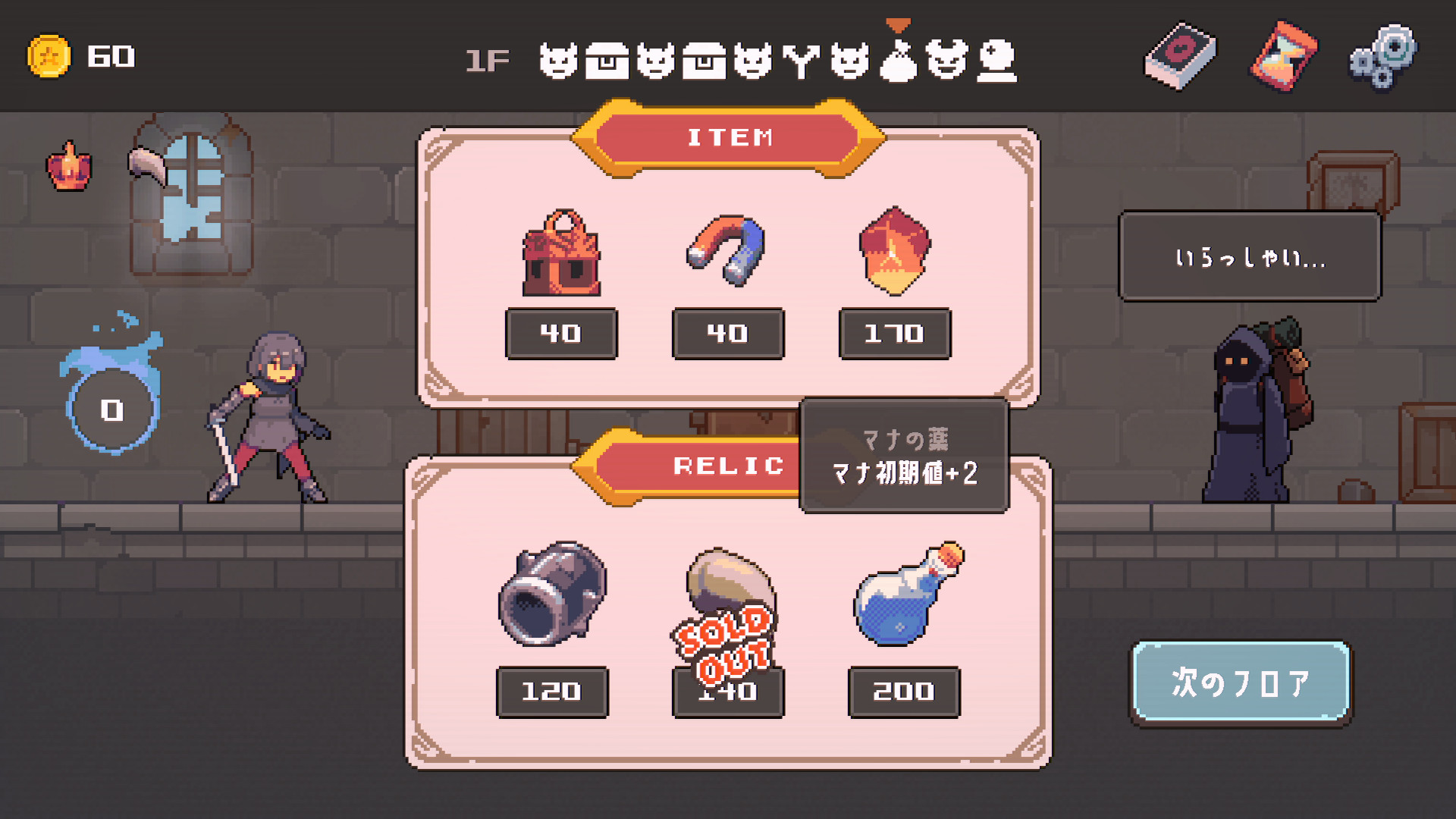This screenshot has height=819, width=1456.
Task: Buy the red crystal for 170
Action: [895, 251]
